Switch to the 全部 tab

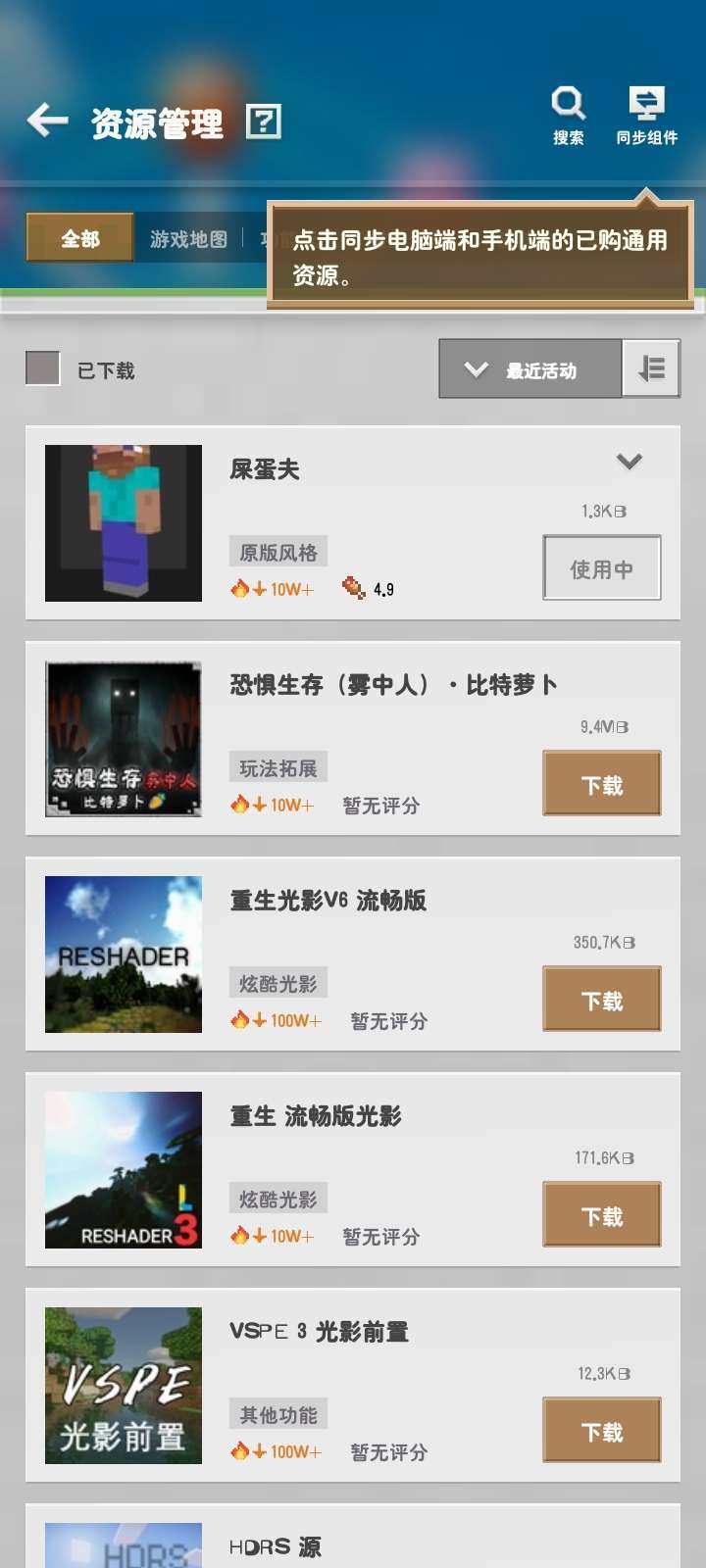click(x=78, y=238)
